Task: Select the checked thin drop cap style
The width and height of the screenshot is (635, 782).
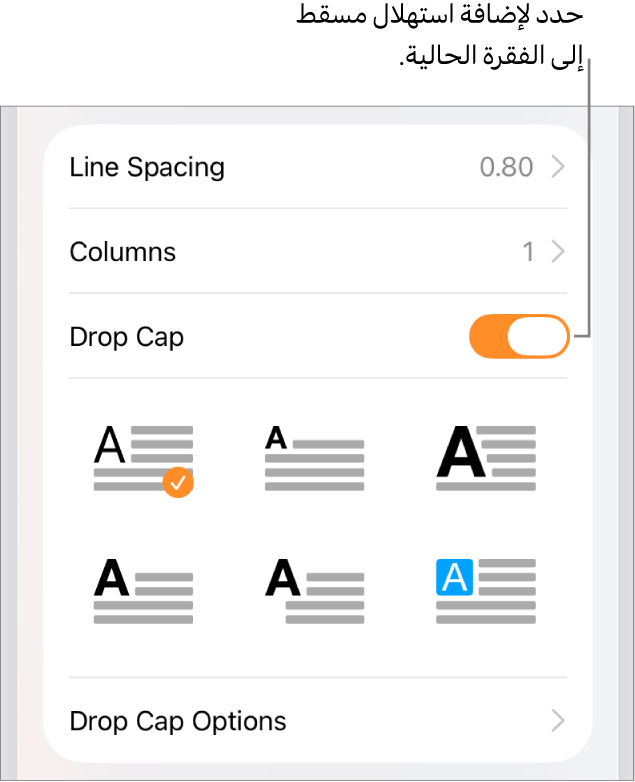Action: tap(144, 459)
